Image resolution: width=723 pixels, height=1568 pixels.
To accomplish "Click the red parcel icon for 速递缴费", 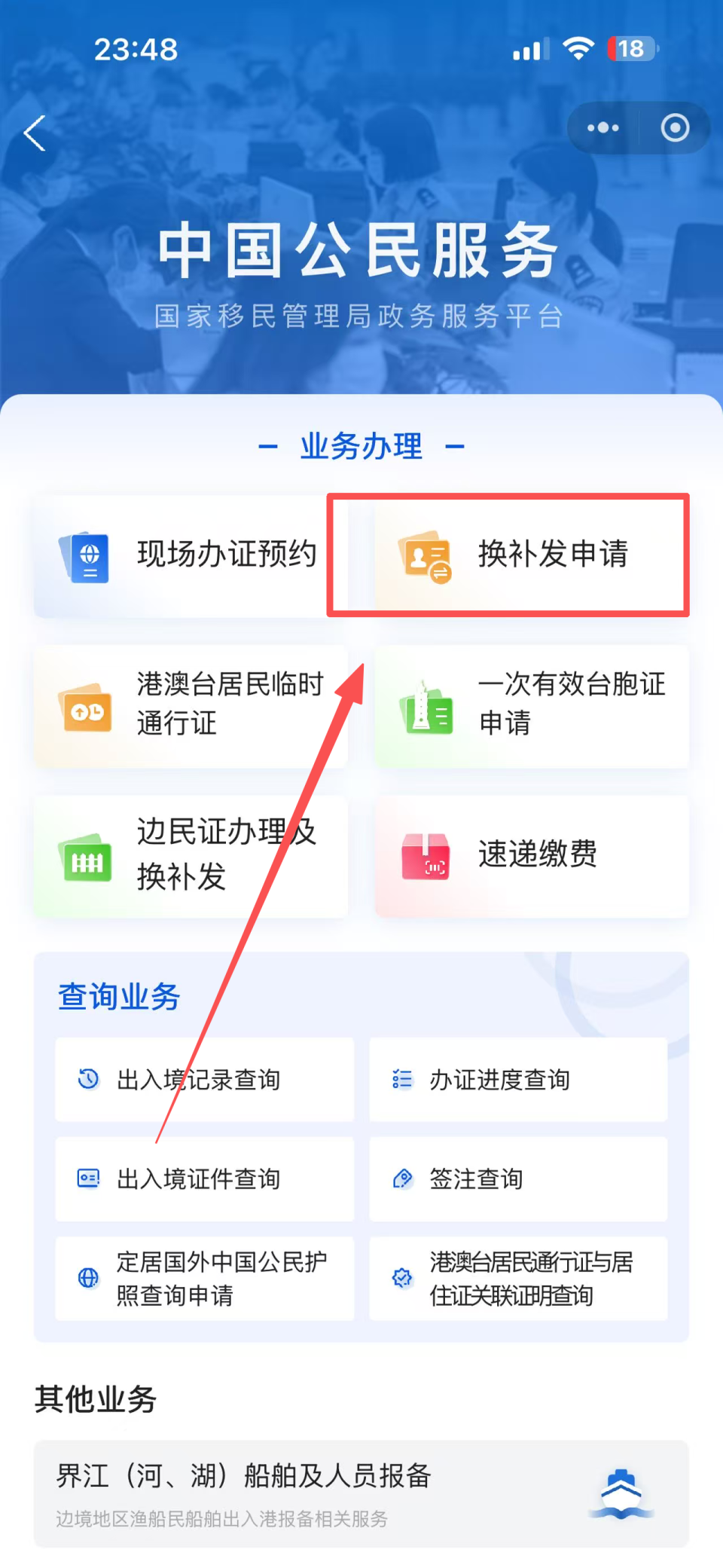I will coord(426,857).
